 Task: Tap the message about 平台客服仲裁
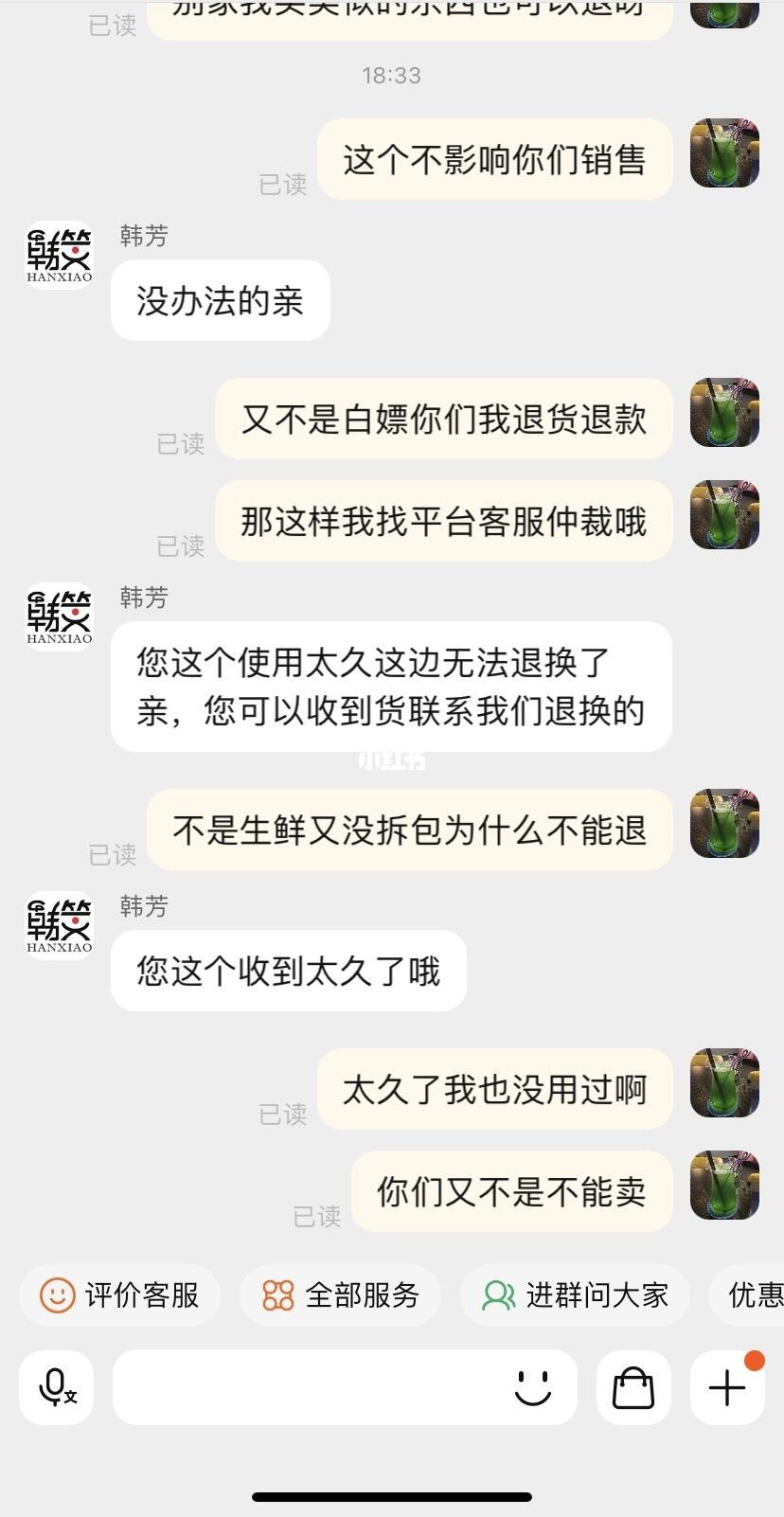tap(443, 520)
